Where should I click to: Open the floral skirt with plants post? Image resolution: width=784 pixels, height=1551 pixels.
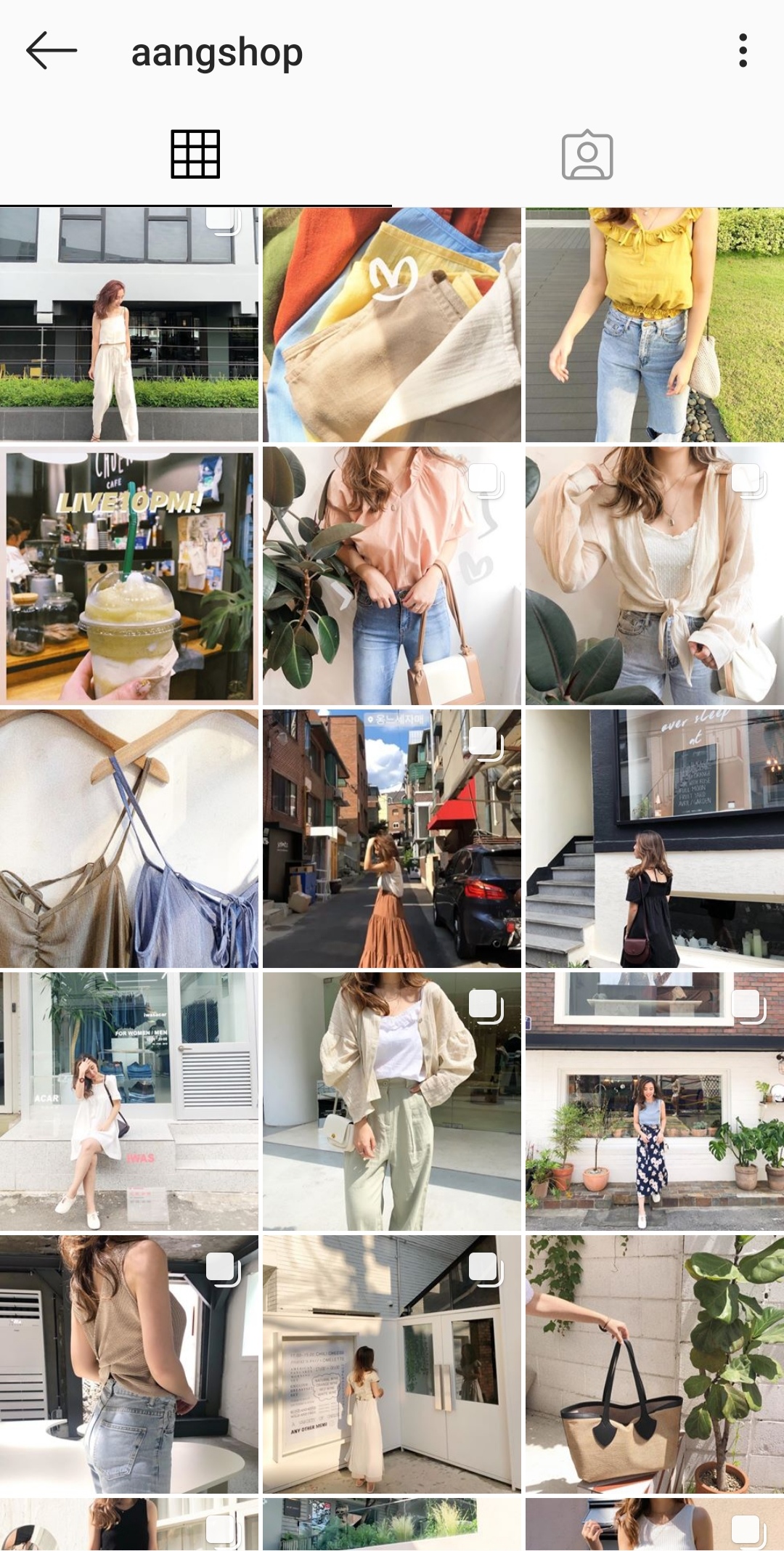654,1102
